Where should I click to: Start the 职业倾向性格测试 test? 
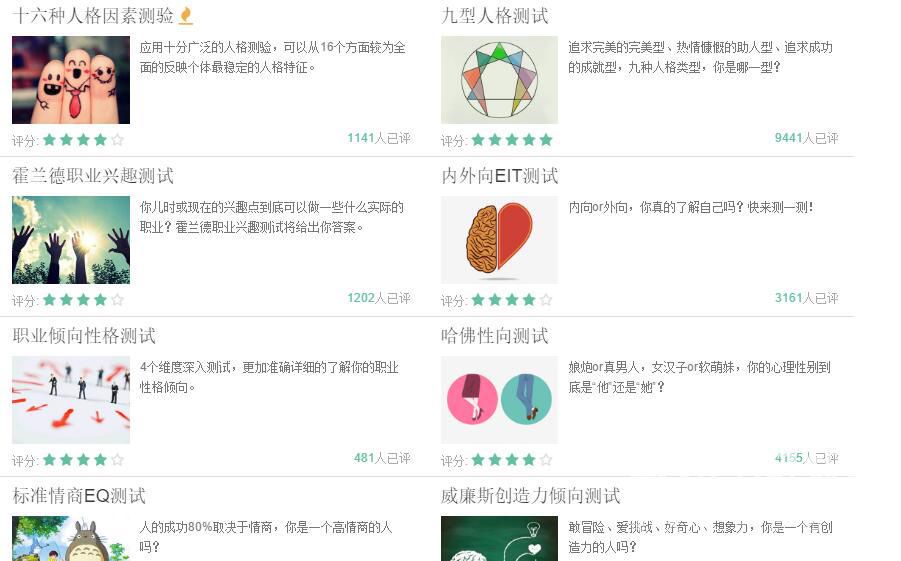84,336
